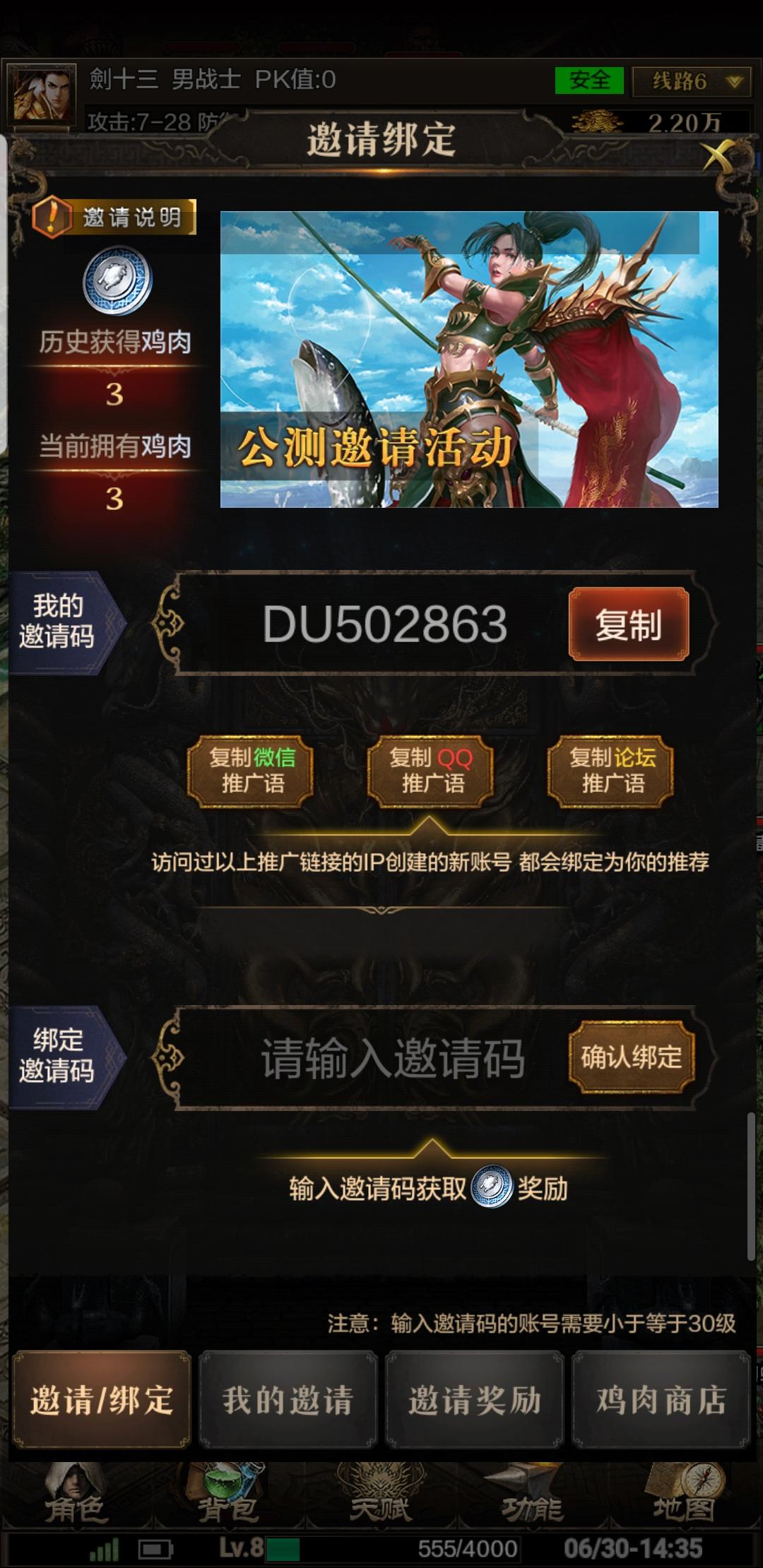Focus the 请输入邀请码 input field
This screenshot has width=763, height=1568.
[x=392, y=1057]
